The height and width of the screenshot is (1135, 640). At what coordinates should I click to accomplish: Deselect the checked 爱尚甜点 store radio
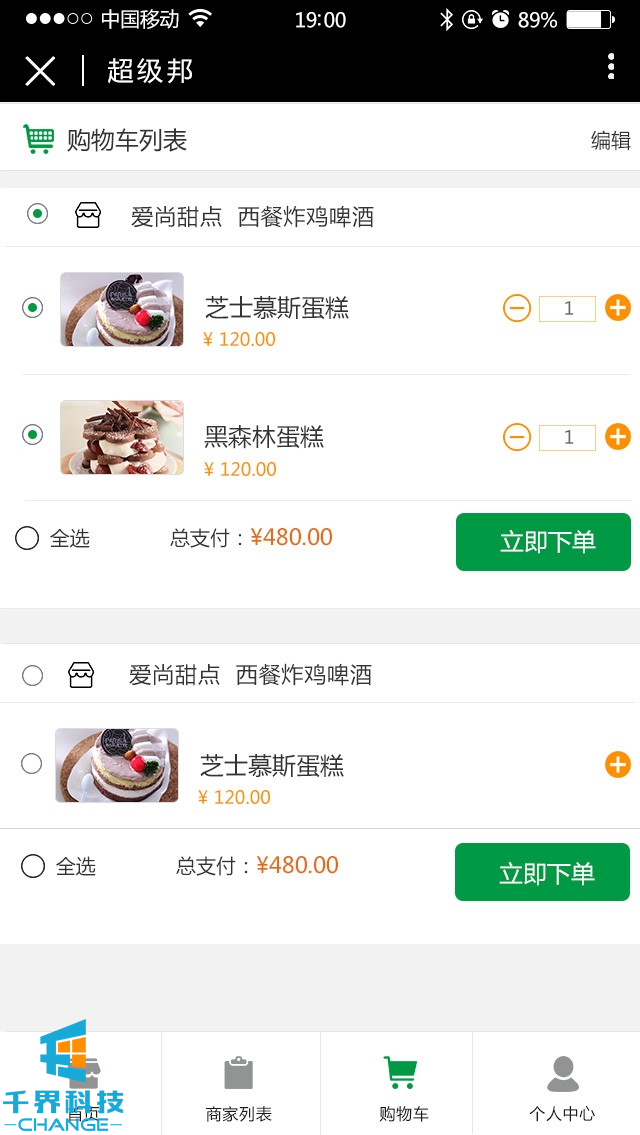(x=37, y=213)
